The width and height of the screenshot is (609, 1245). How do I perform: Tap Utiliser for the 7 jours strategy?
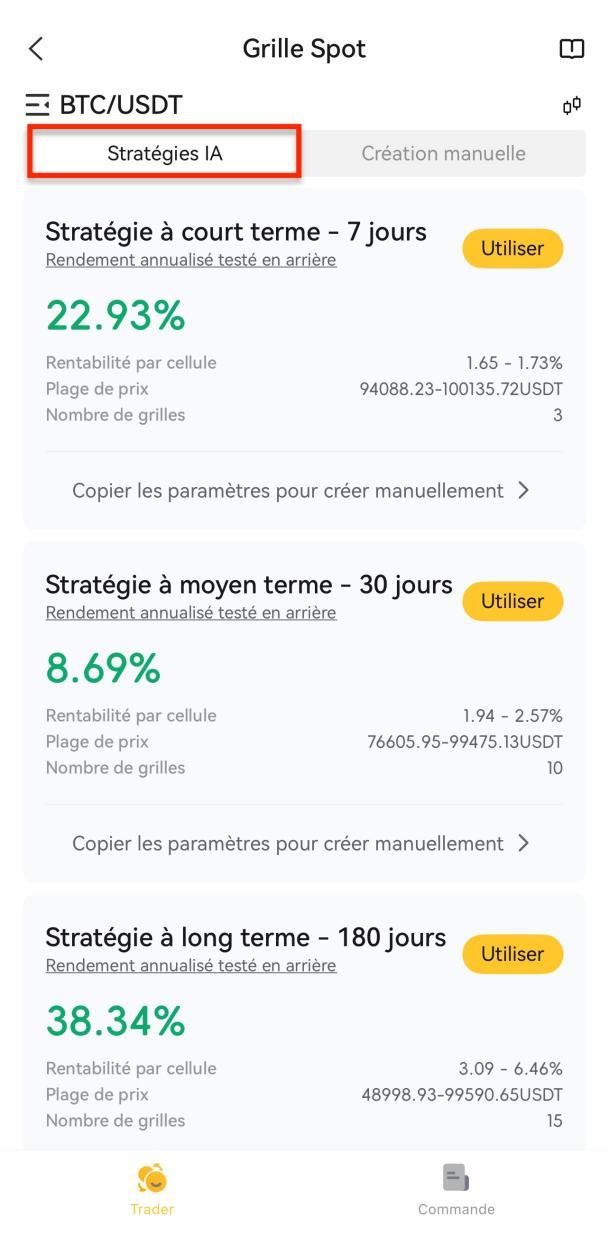click(512, 248)
